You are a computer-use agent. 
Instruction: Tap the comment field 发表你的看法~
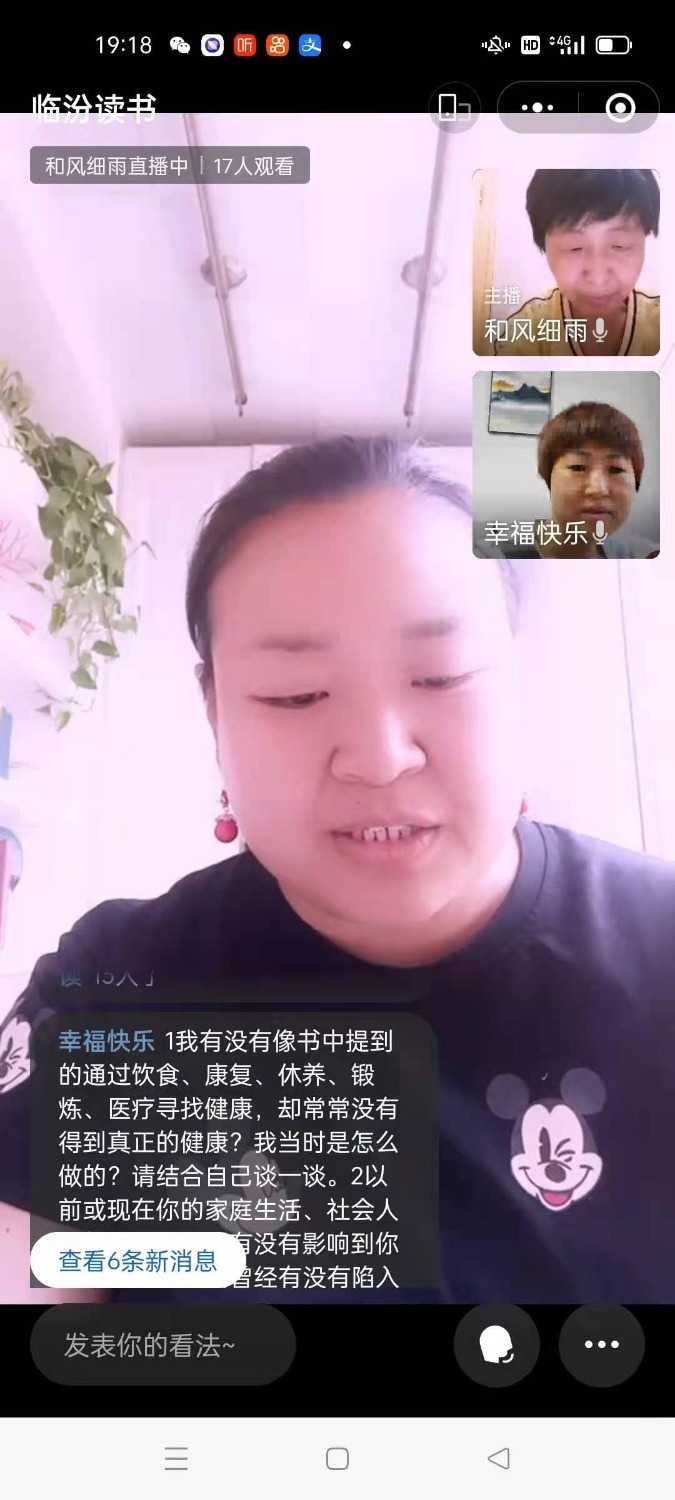tap(163, 1345)
